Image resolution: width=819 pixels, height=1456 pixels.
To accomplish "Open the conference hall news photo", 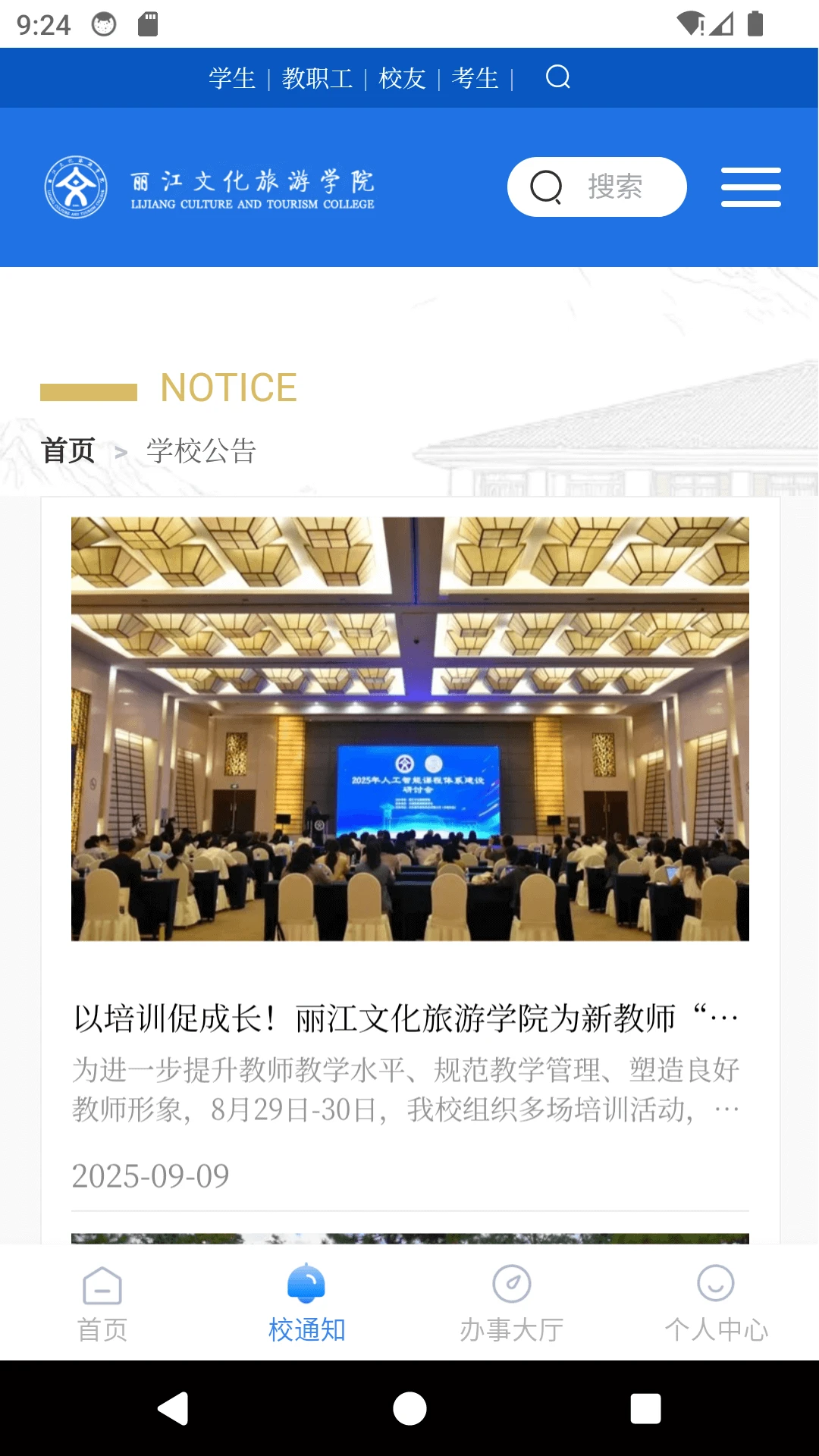I will point(409,729).
